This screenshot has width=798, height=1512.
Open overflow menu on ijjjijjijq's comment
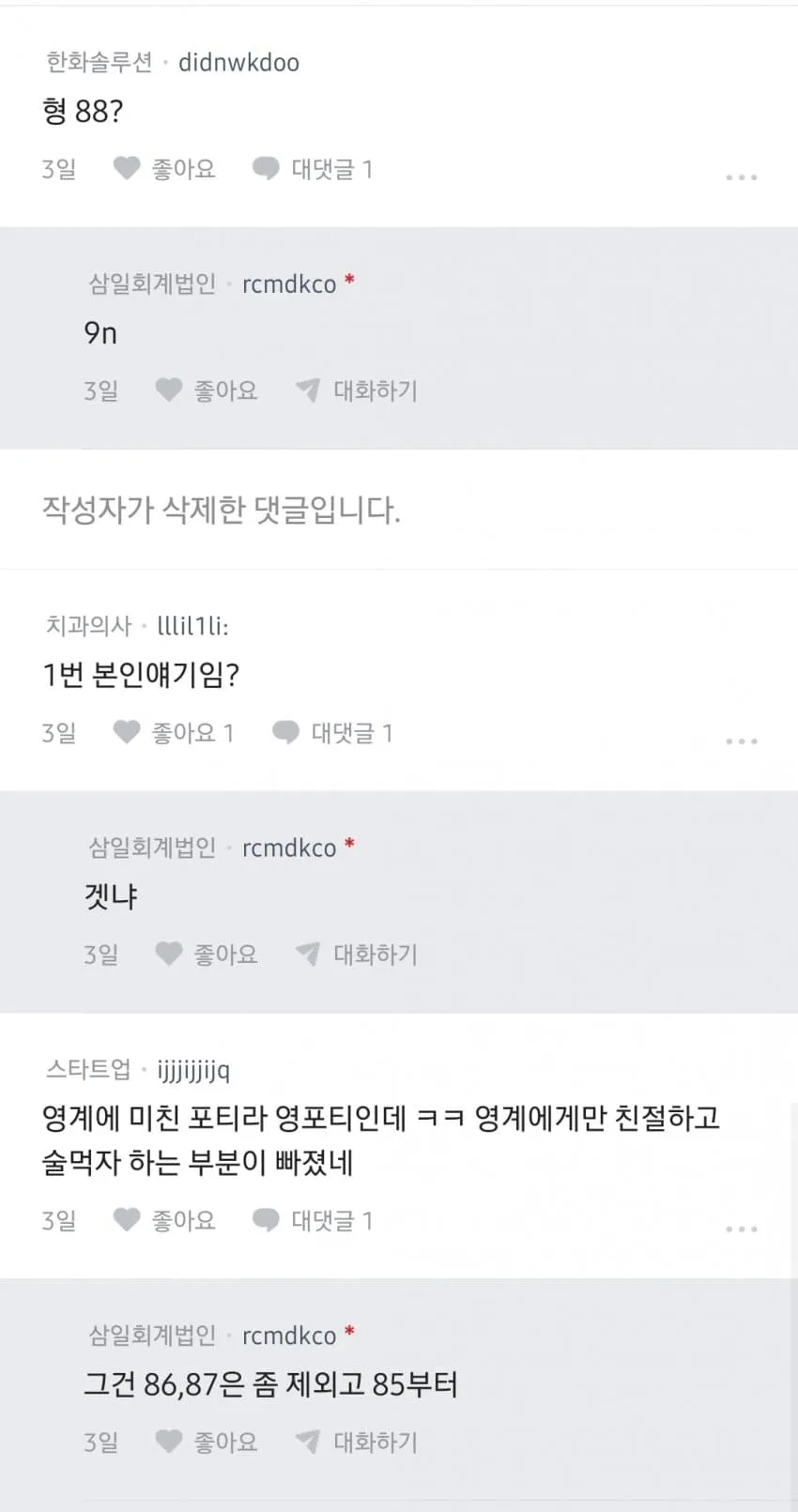[741, 1229]
